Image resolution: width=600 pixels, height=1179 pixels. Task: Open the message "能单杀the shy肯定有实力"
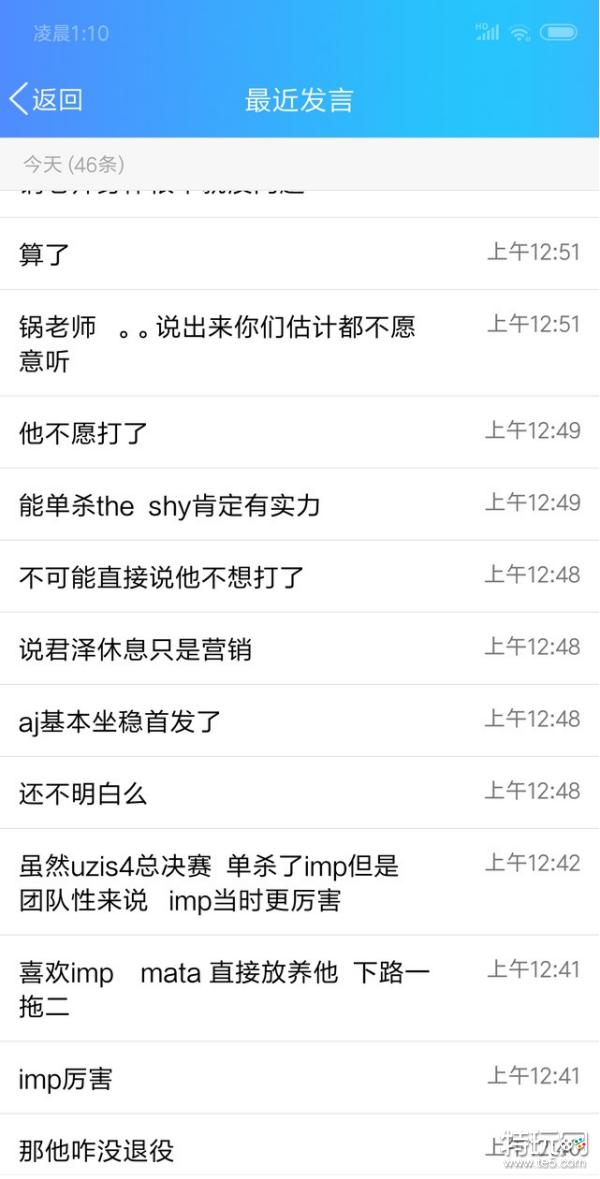click(169, 505)
